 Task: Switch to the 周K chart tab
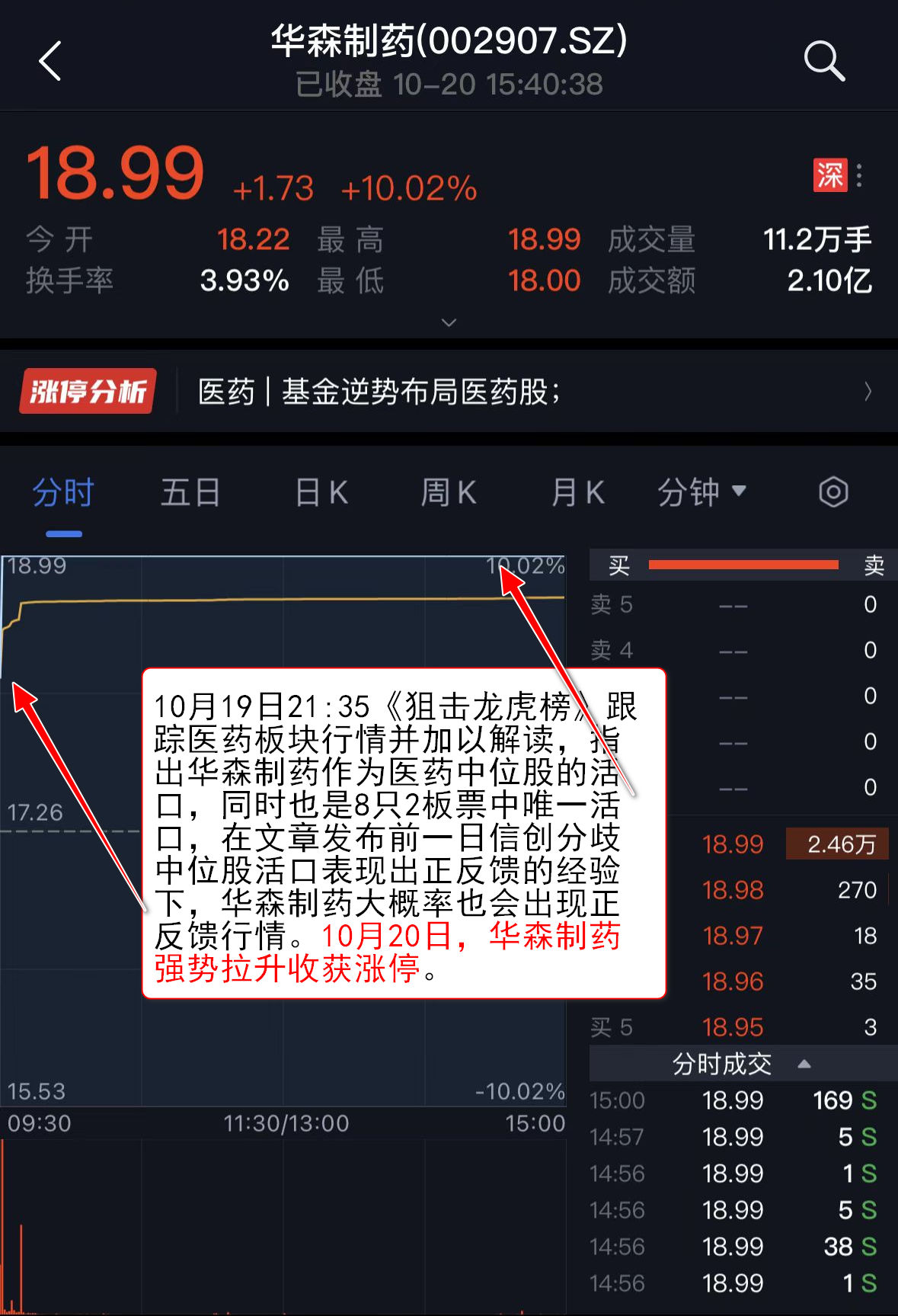[x=449, y=493]
